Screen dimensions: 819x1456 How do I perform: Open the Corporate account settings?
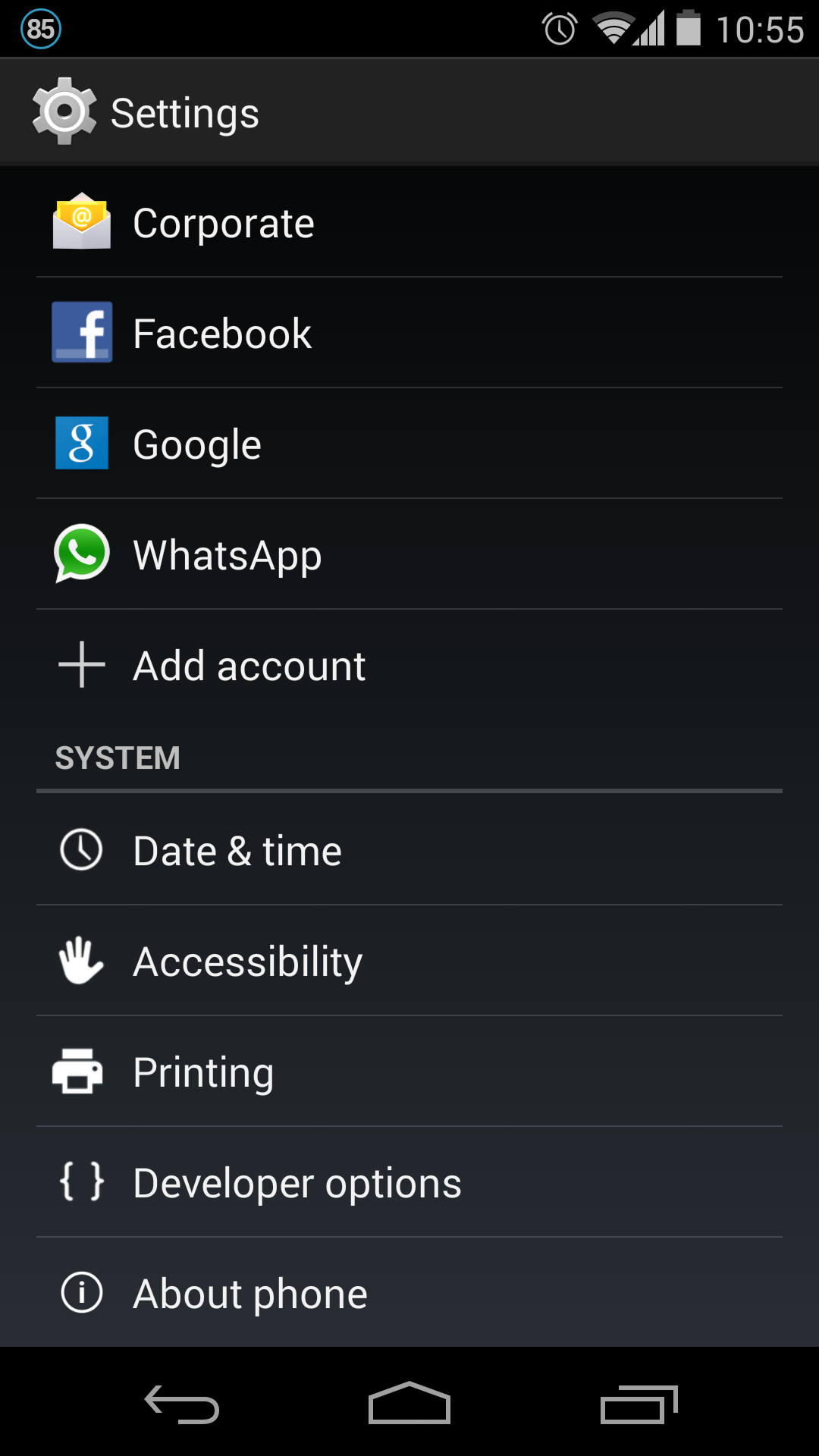[409, 222]
